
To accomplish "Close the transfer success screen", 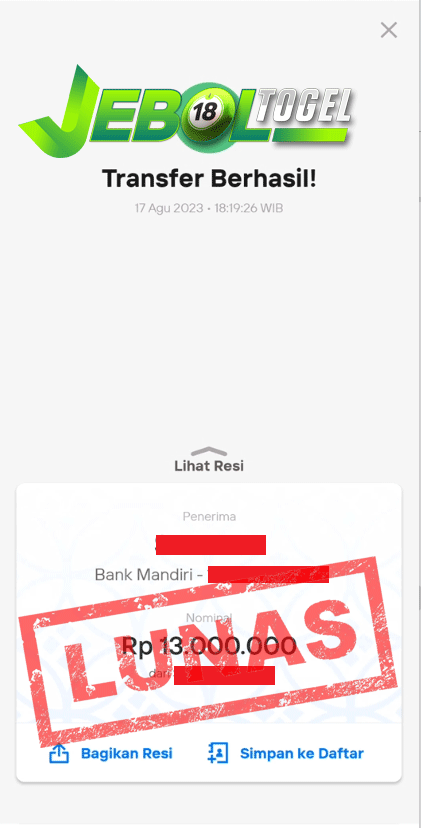I will (389, 30).
